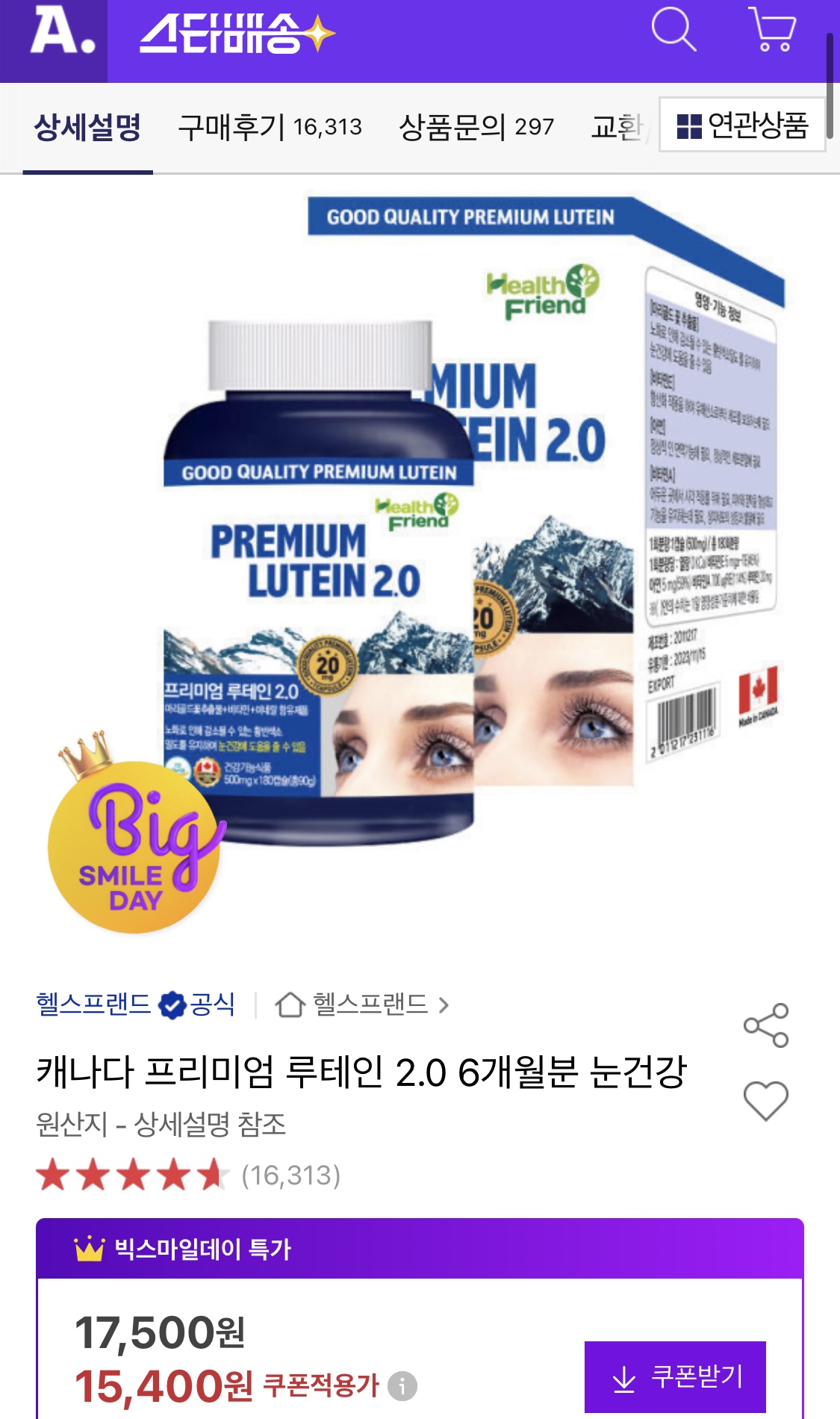
Task: Add the product to wishlist with heart
Action: 766,1101
